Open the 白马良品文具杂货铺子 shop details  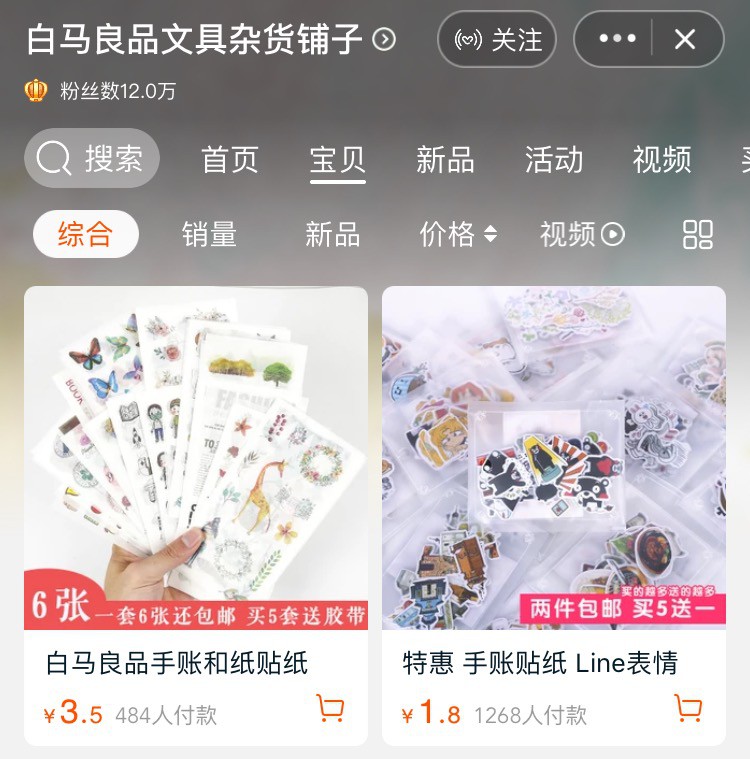(x=210, y=40)
